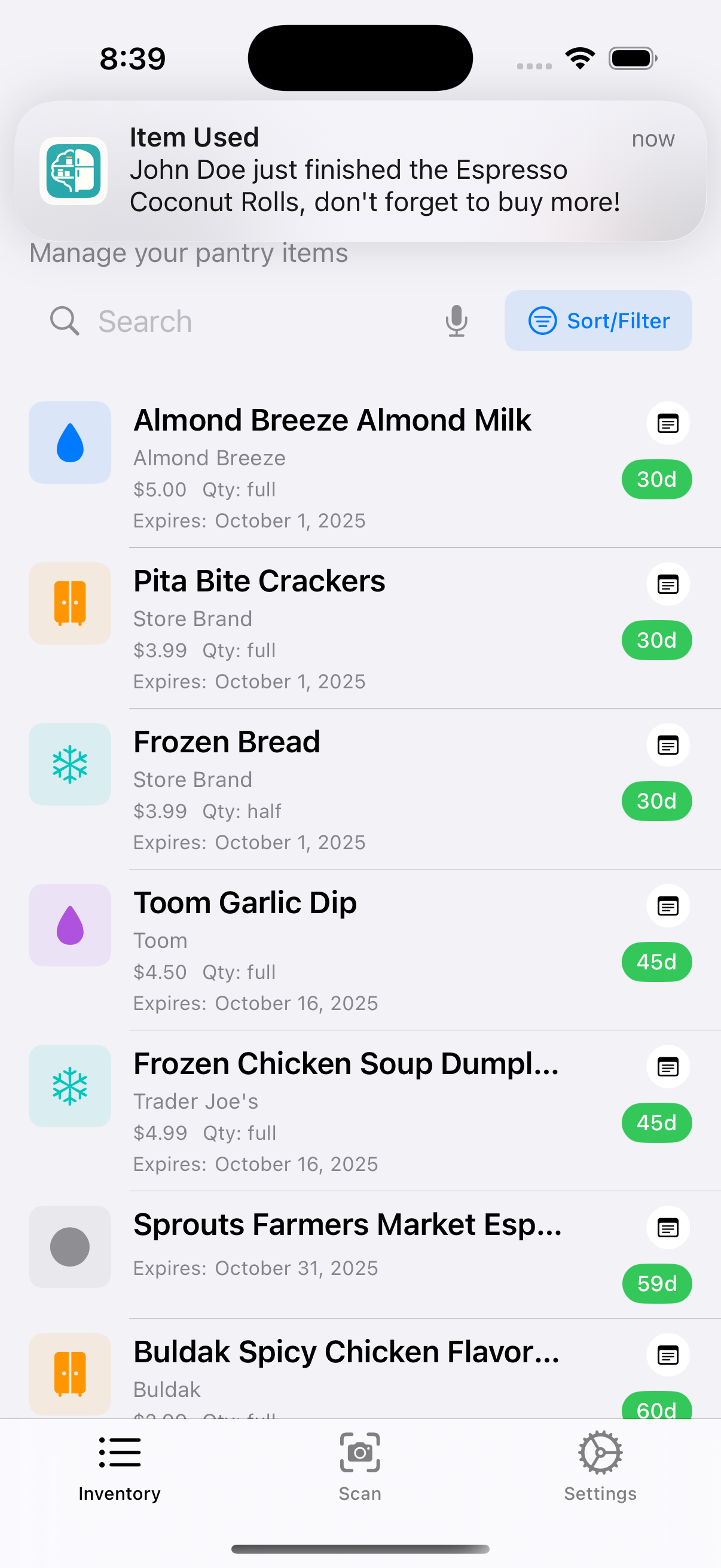The width and height of the screenshot is (721, 1568).
Task: Tap the note icon for Toom Garlic Dip
Action: pos(668,906)
